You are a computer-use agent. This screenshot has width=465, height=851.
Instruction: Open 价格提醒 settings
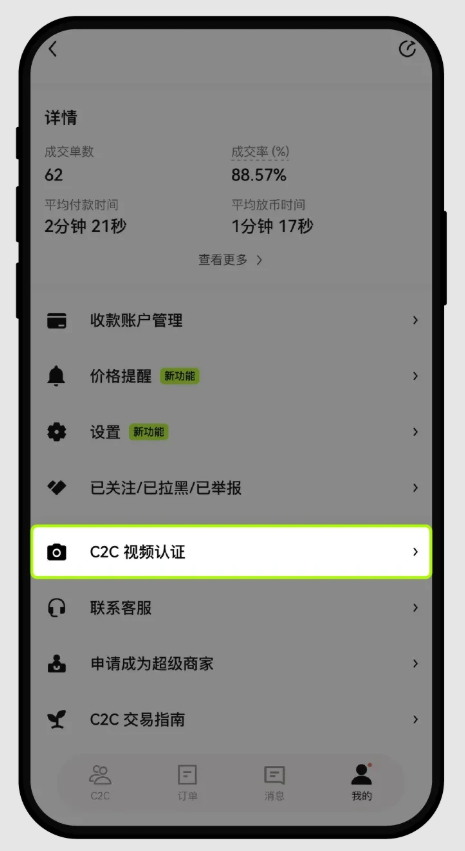click(x=232, y=376)
